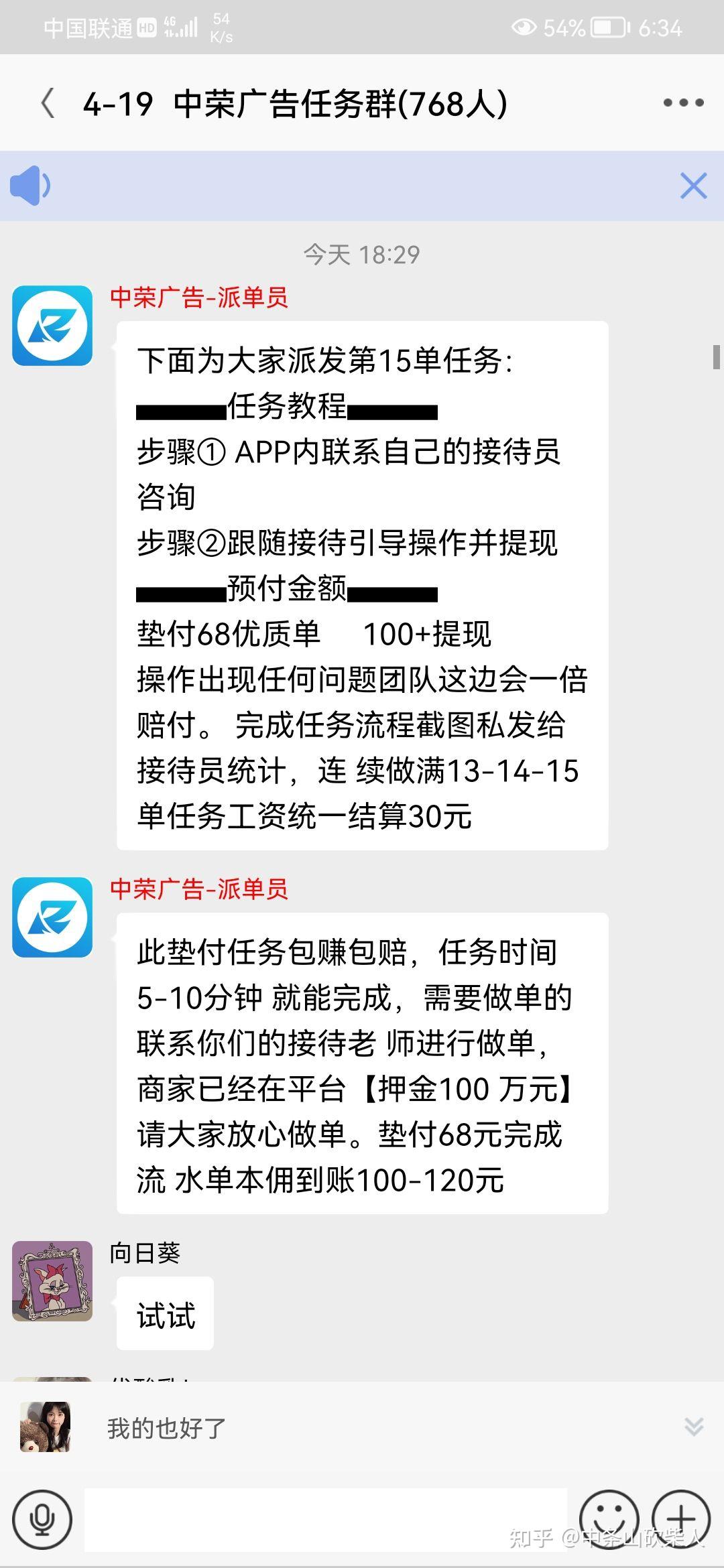The height and width of the screenshot is (1568, 724).
Task: Close the announcement speaker banner
Action: (x=693, y=186)
